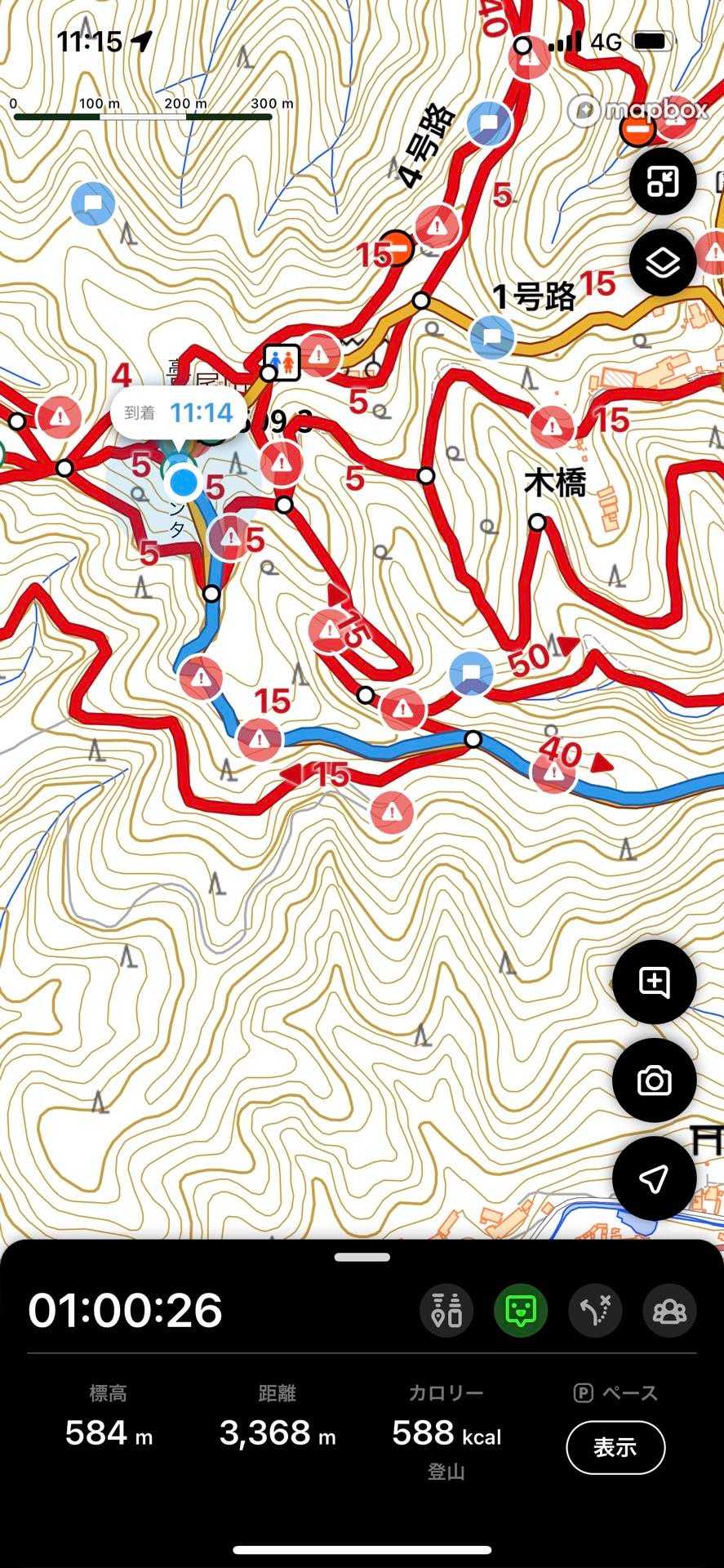Open the blue comment marker near 50

(x=472, y=674)
